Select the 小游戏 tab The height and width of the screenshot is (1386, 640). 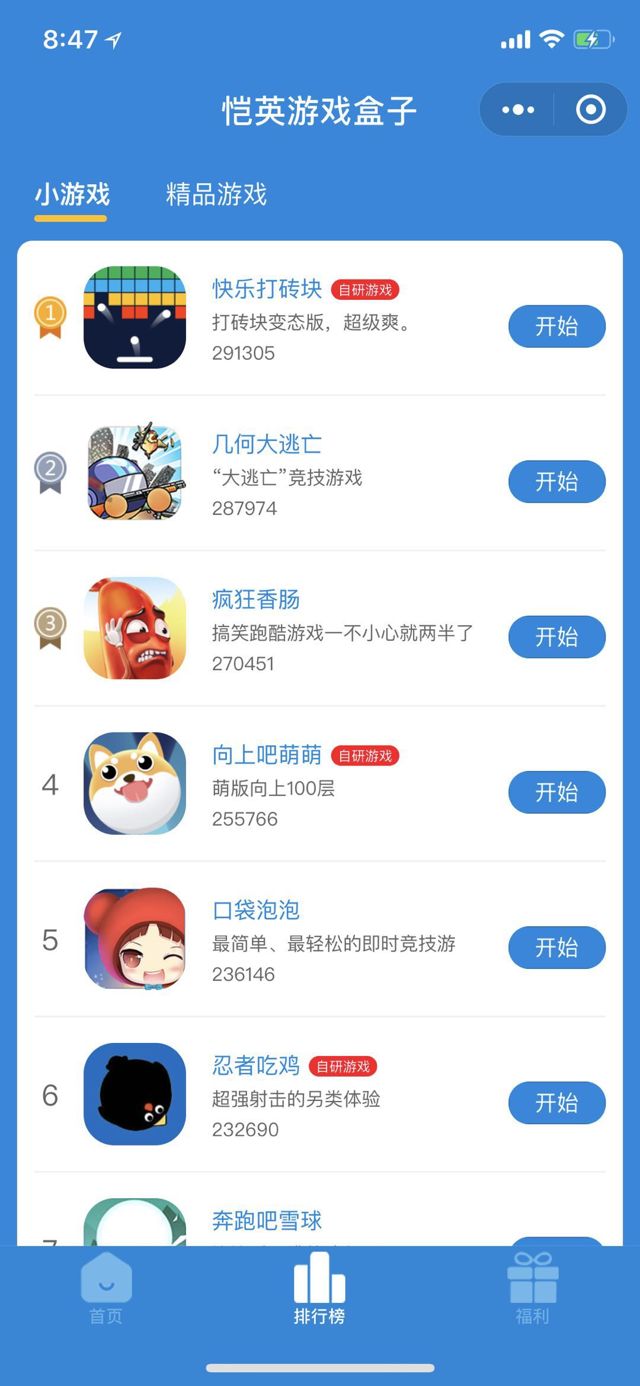point(71,194)
